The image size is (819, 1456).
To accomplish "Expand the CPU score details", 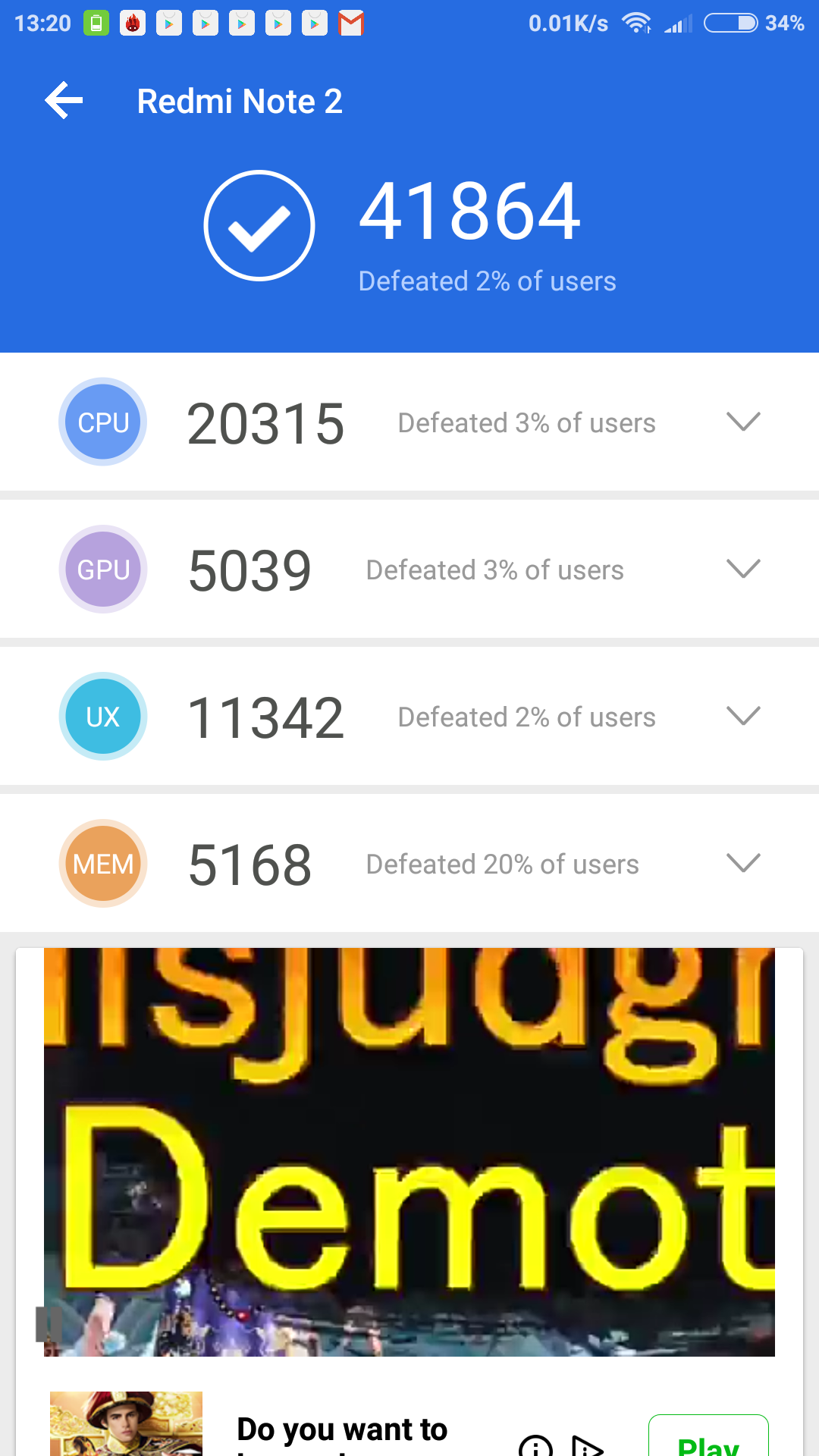I will [742, 422].
